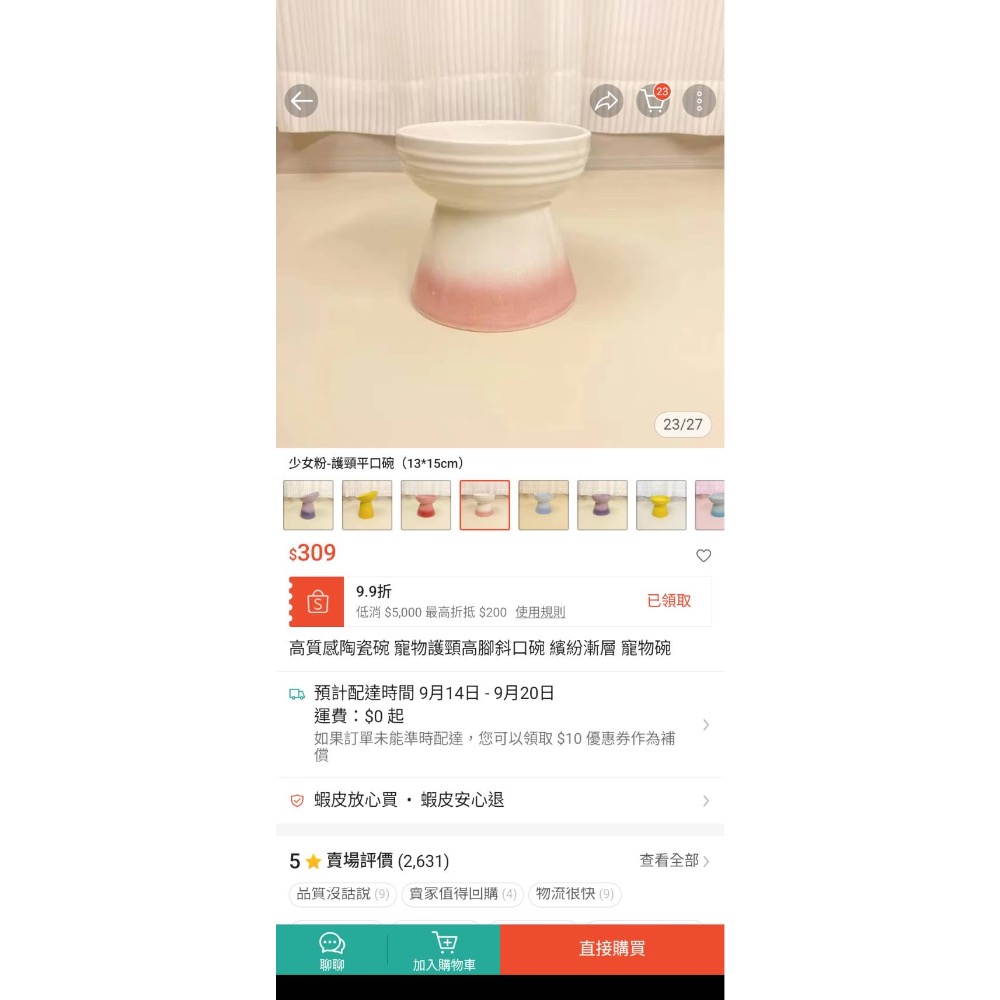1000x1000 pixels.
Task: Select the red bowl variant thumbnail
Action: pos(426,505)
